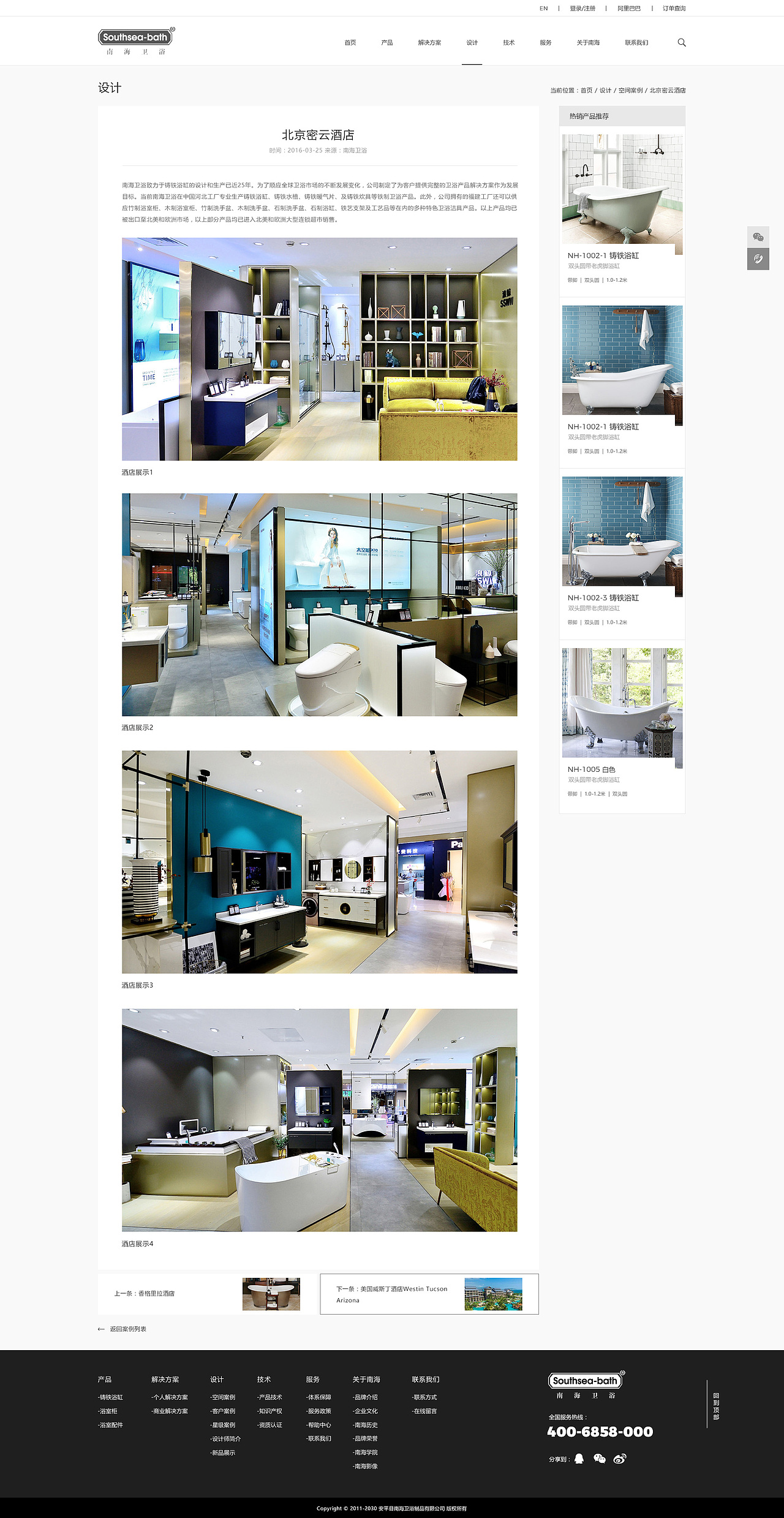Open the search magnifier icon in header
Viewport: 784px width, 1518px height.
(681, 42)
